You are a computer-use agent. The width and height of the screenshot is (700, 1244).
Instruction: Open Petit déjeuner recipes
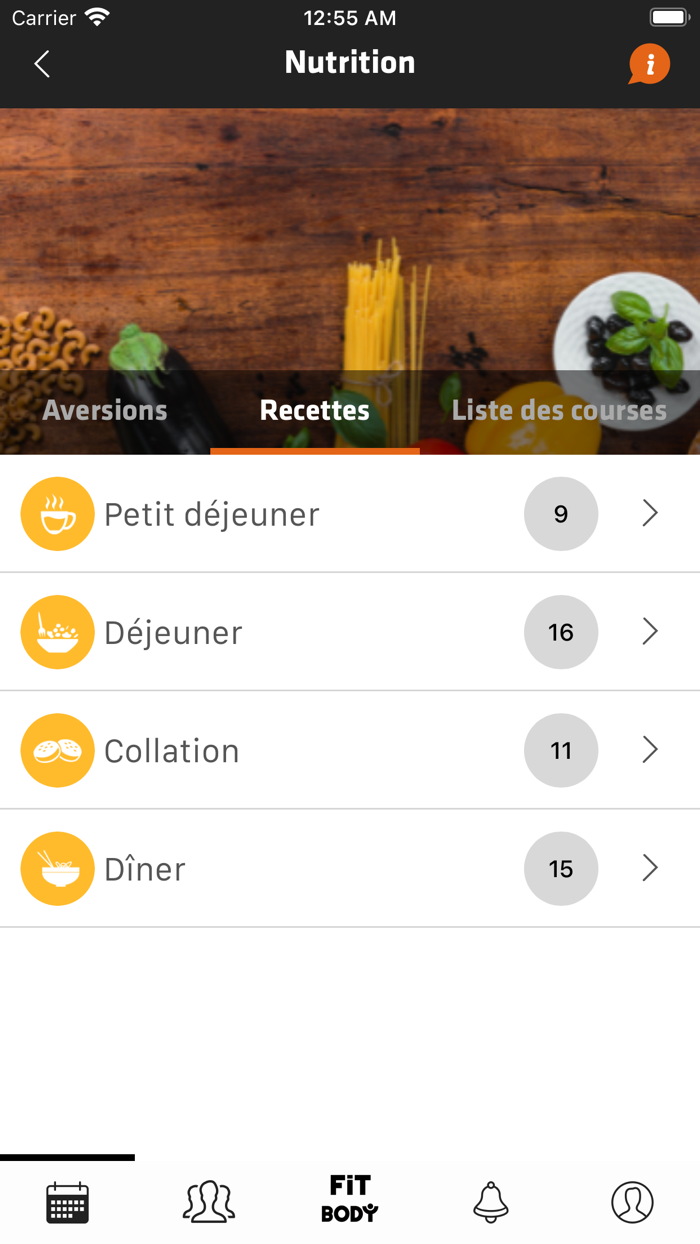350,514
